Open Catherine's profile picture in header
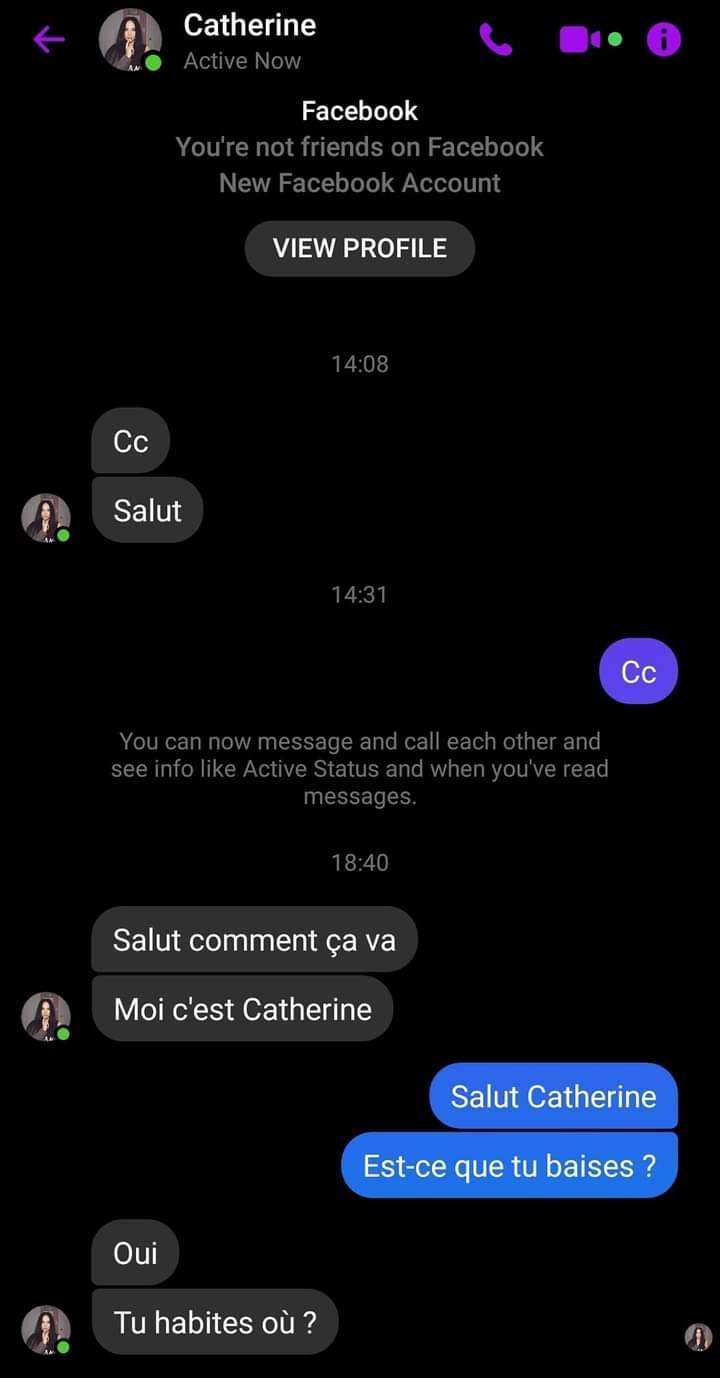720x1378 pixels. click(x=130, y=41)
